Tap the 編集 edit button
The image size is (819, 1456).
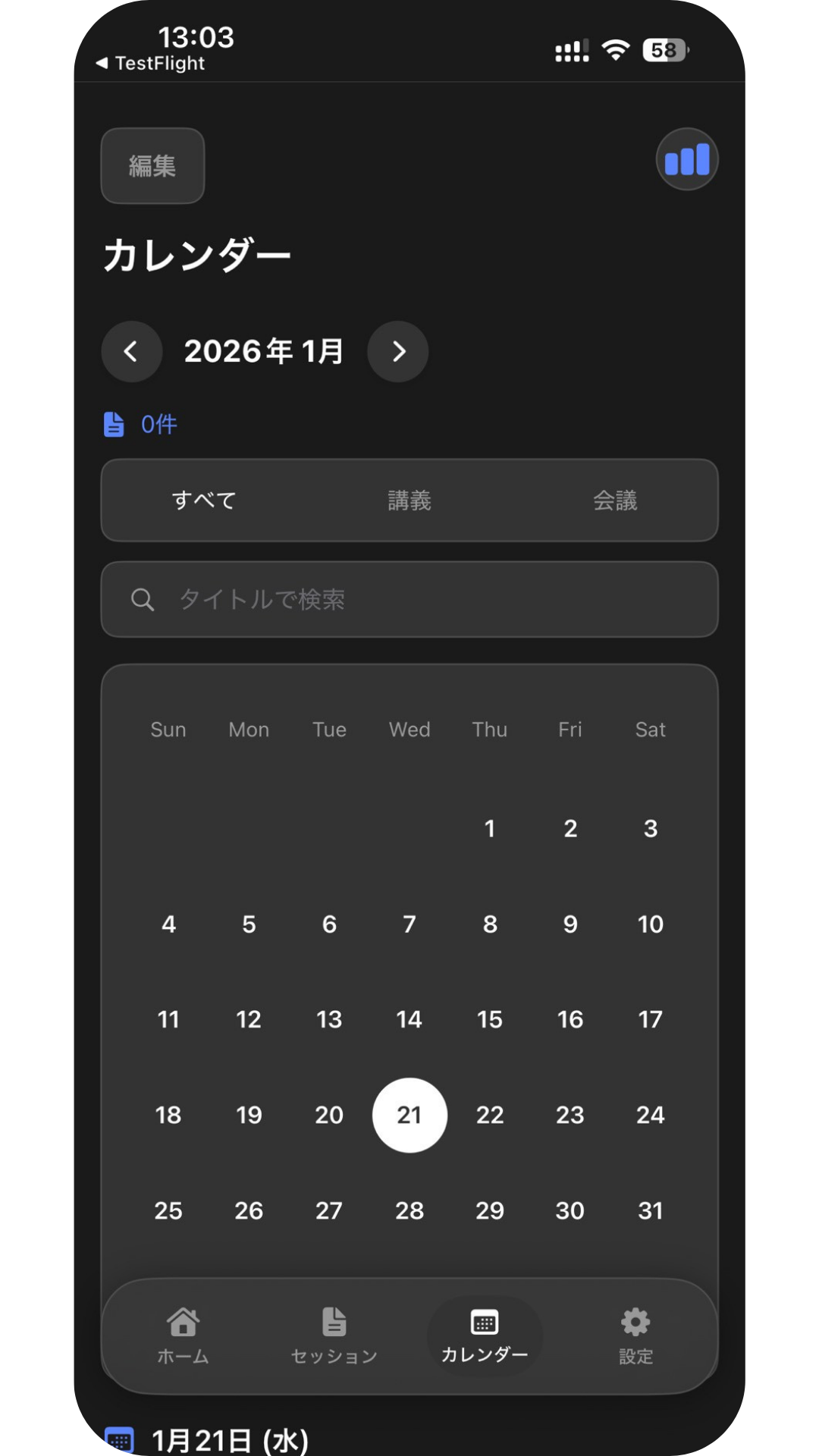click(152, 165)
